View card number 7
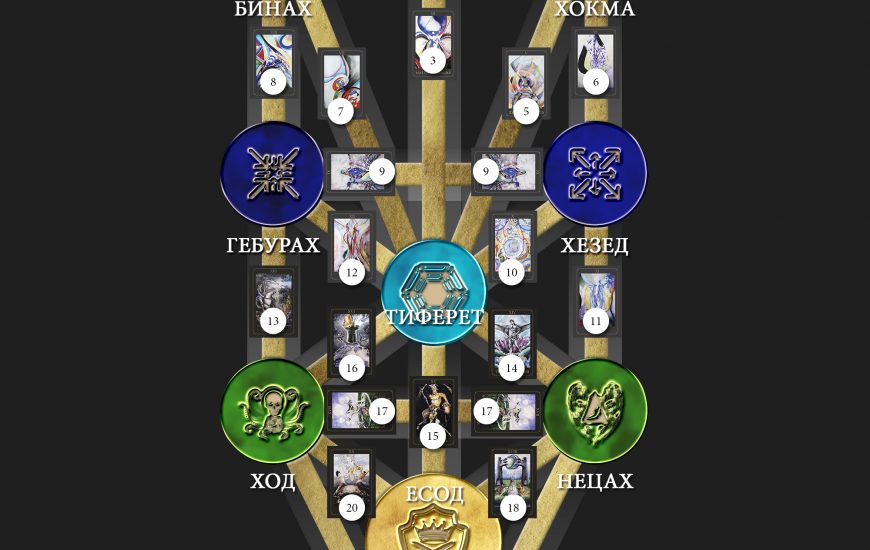This screenshot has height=550, width=870. point(343,88)
